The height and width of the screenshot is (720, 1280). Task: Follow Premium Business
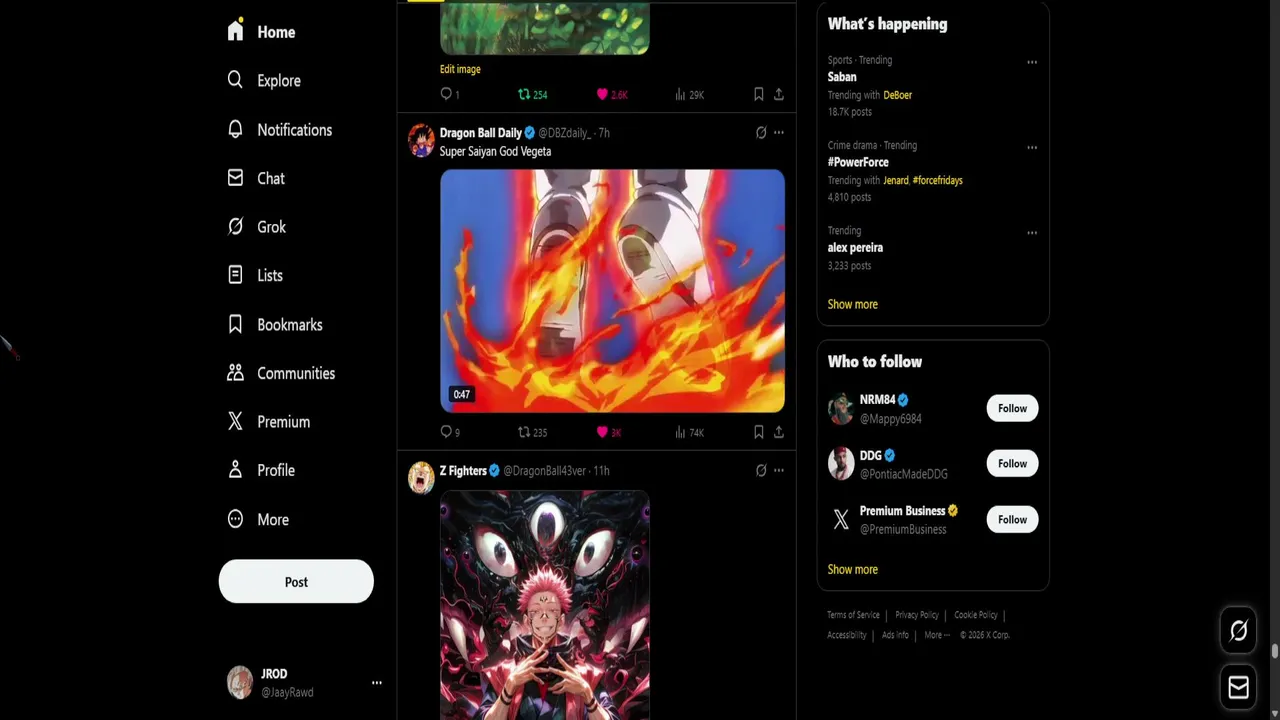[x=1012, y=519]
